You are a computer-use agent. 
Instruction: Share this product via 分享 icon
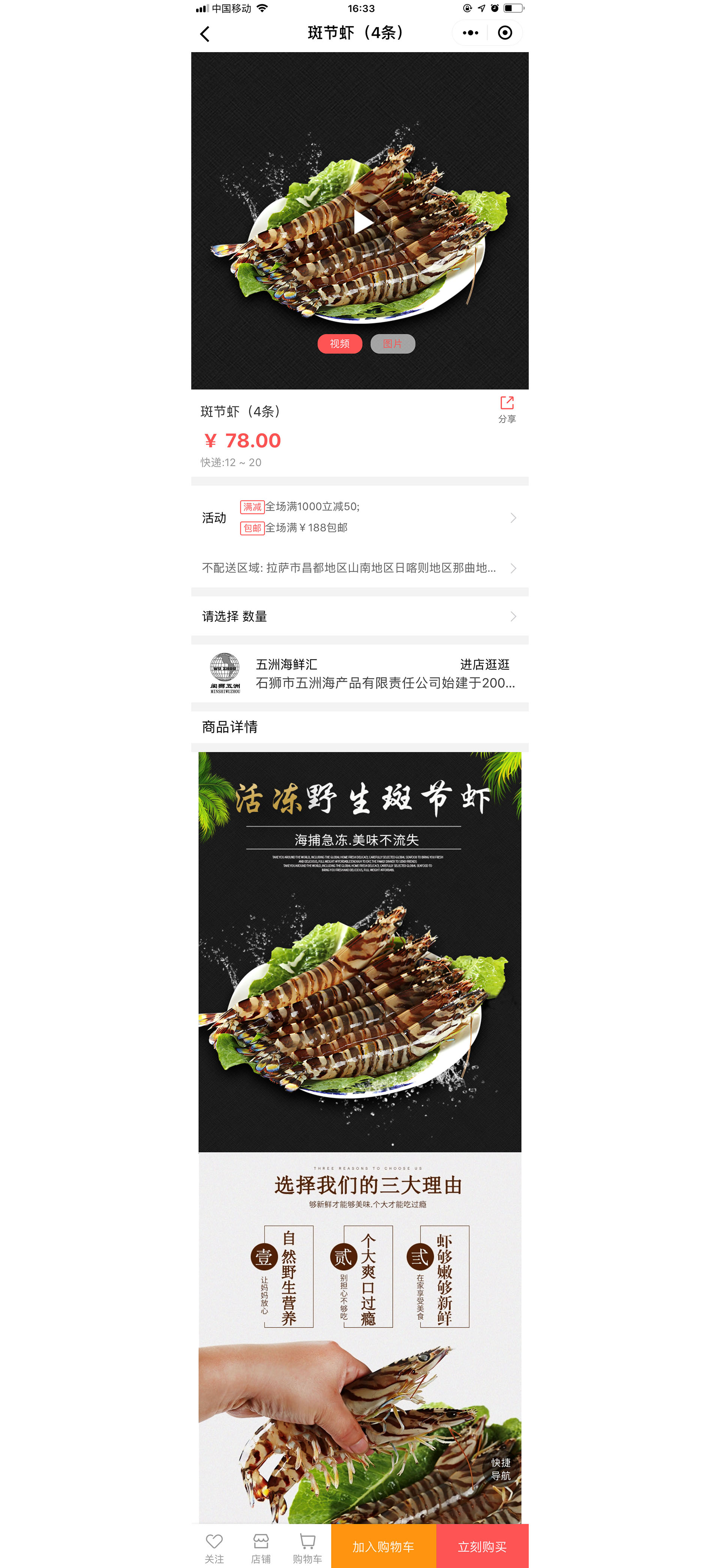click(x=506, y=409)
